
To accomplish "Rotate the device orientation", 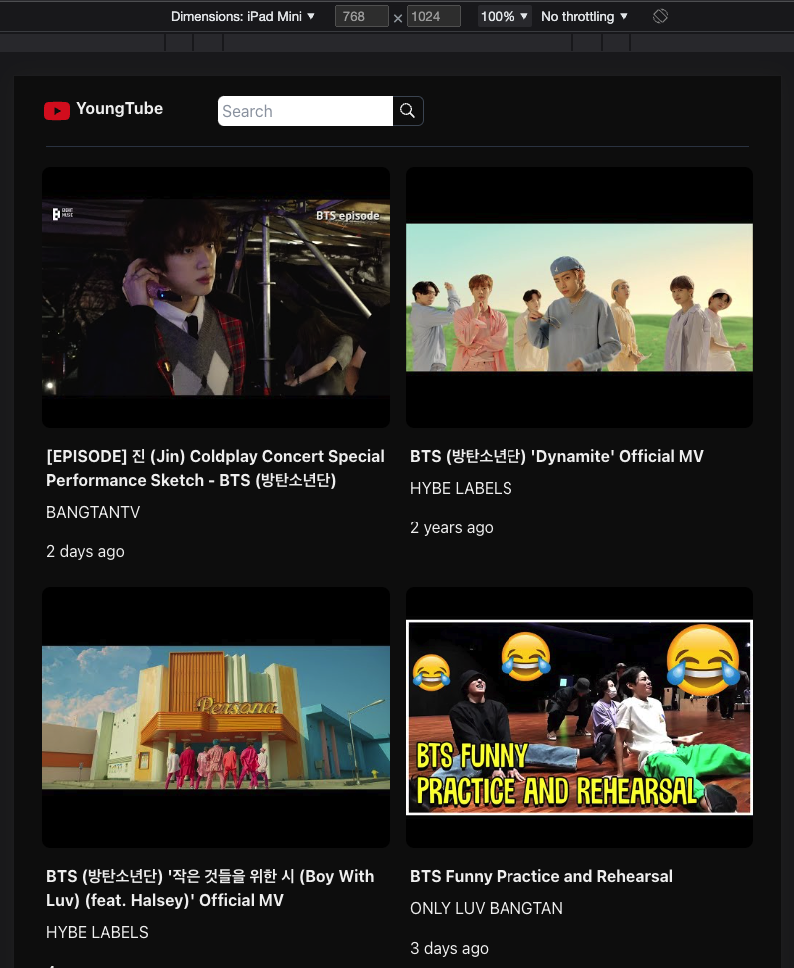I will [660, 16].
